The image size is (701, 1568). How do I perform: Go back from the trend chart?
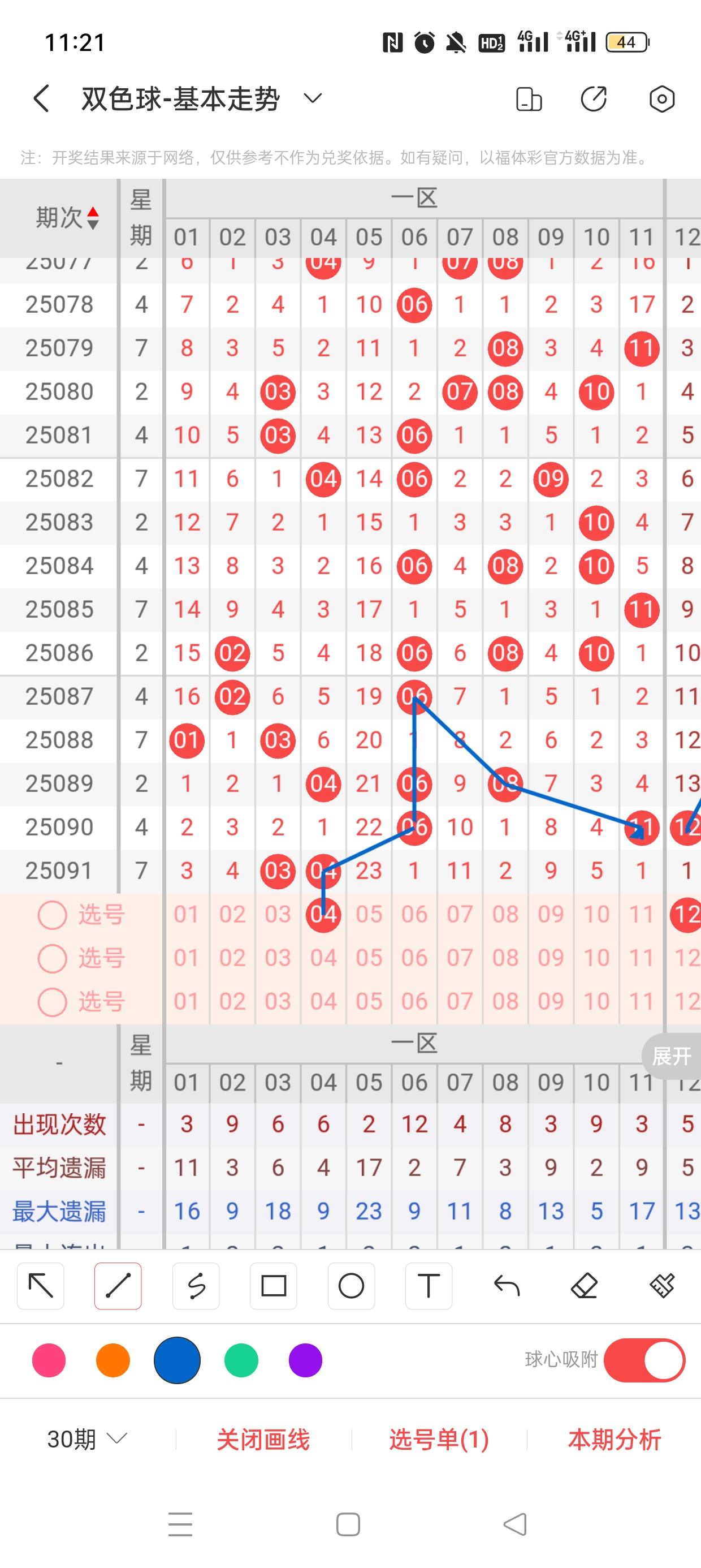click(41, 98)
